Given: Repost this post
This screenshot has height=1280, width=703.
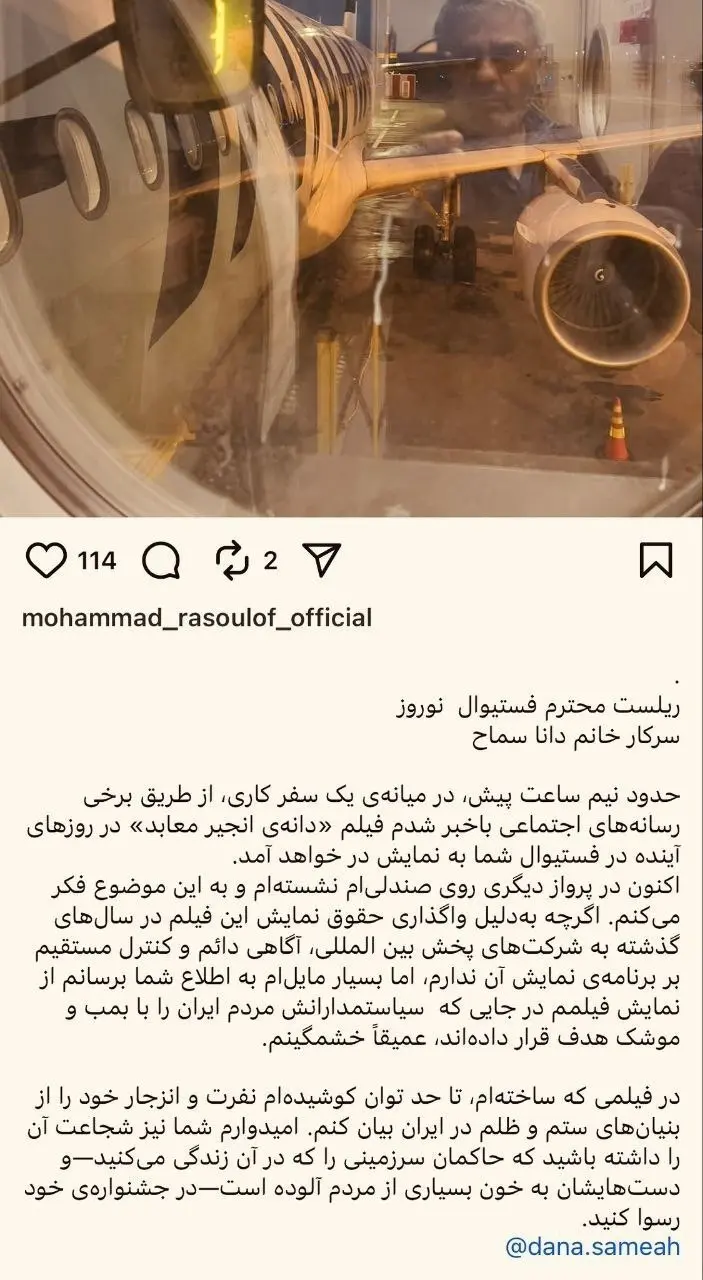Looking at the screenshot, I should [x=232, y=561].
